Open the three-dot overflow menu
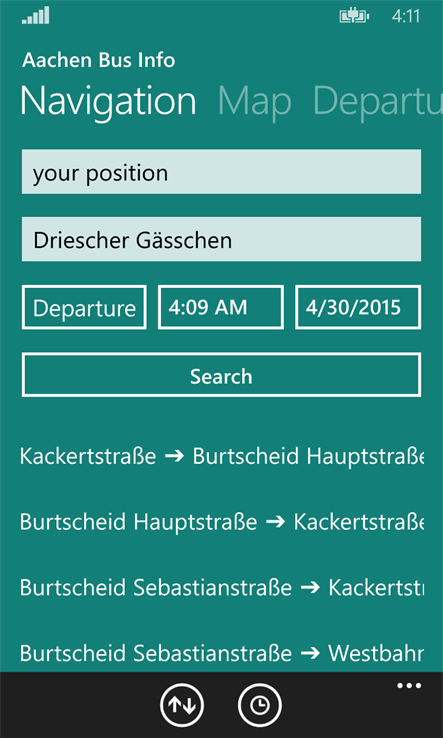Viewport: 443px width, 738px height. click(409, 686)
